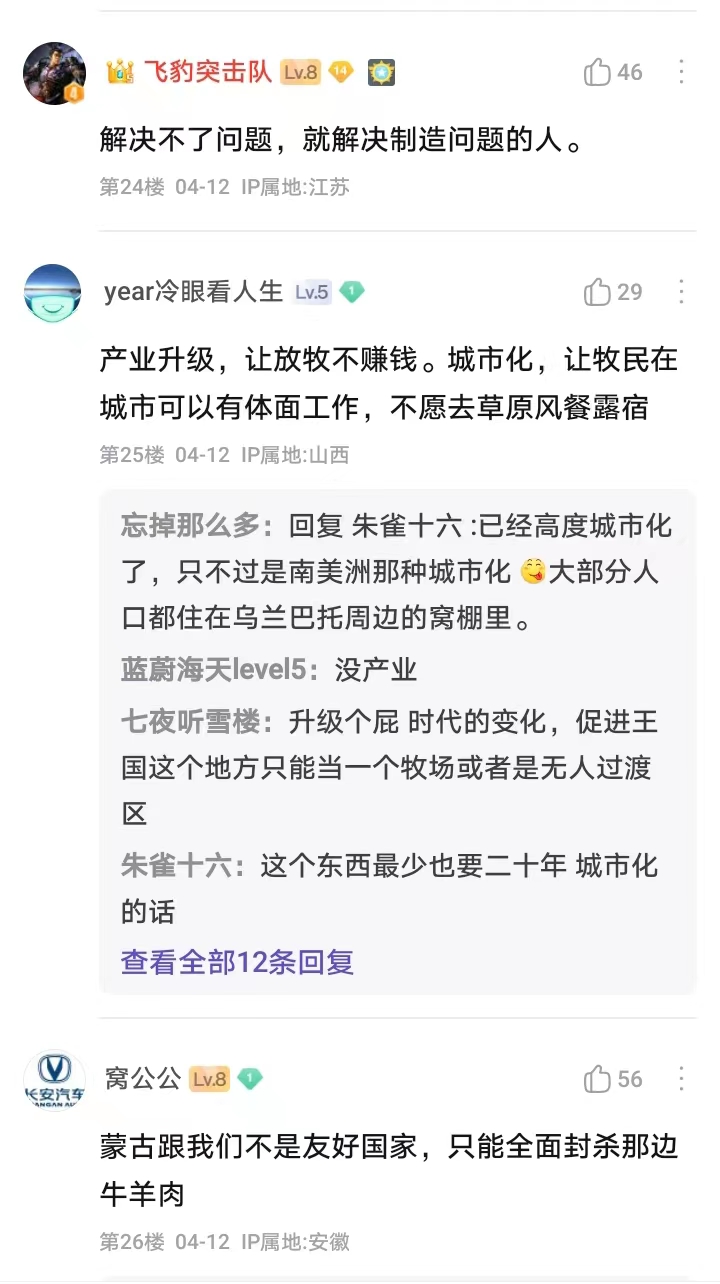Like the comment by 窝公公

(613, 1079)
